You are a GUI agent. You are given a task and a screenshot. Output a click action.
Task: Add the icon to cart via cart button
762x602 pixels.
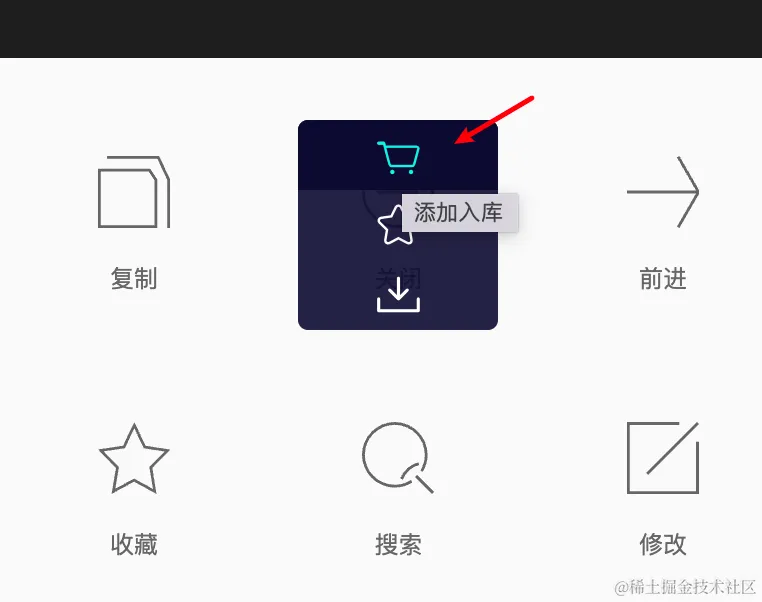(x=398, y=157)
